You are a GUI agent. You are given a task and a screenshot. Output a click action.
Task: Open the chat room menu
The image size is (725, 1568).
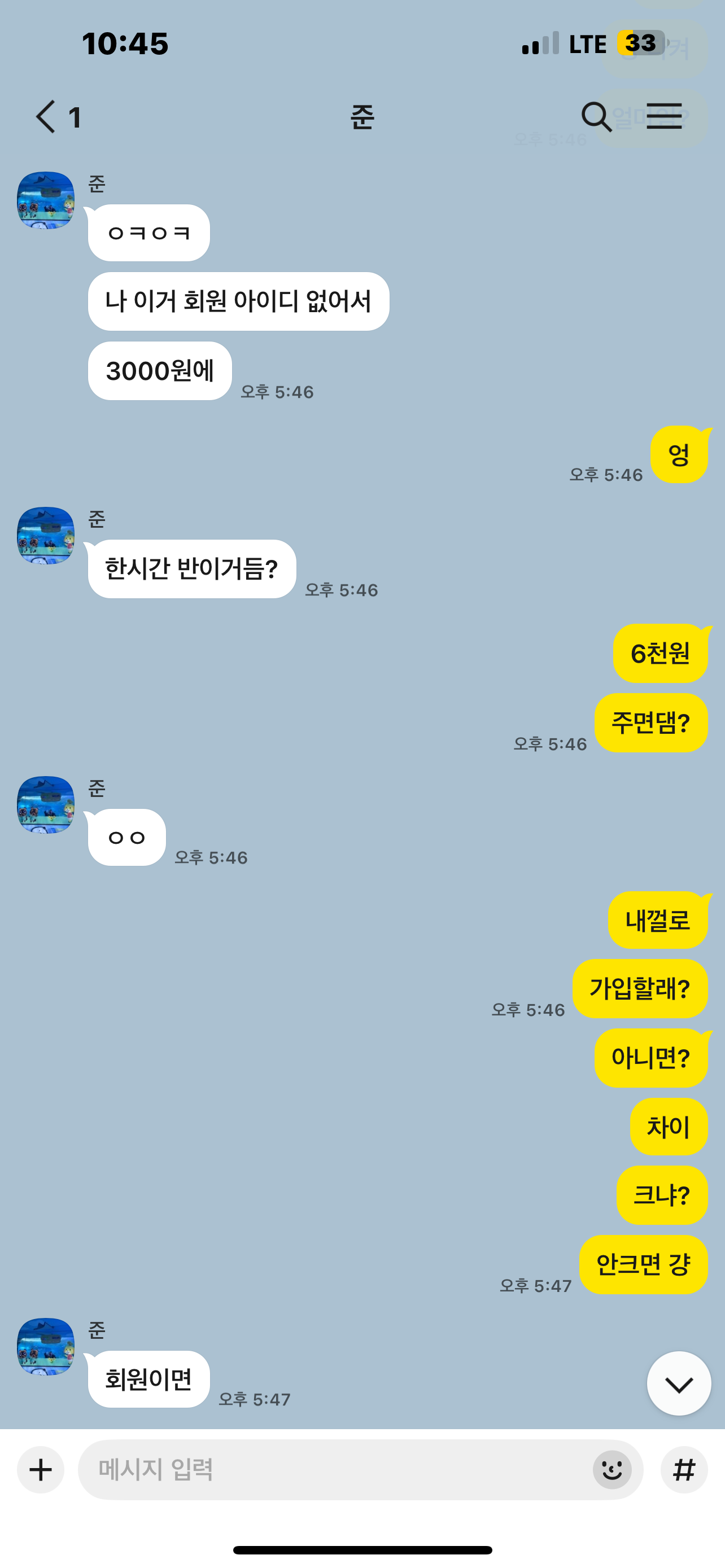663,117
